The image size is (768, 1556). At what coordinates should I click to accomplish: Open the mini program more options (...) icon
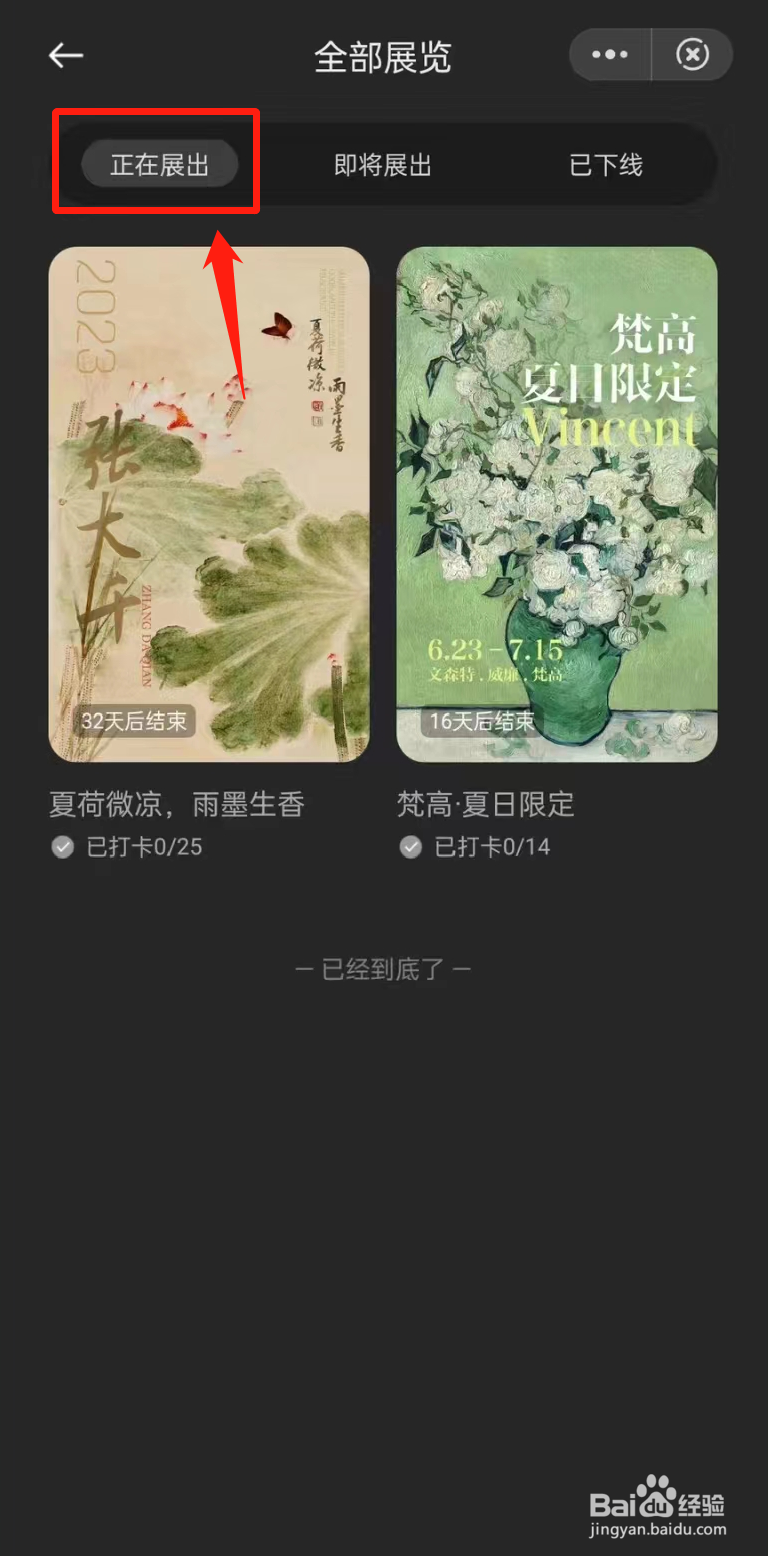pos(609,55)
